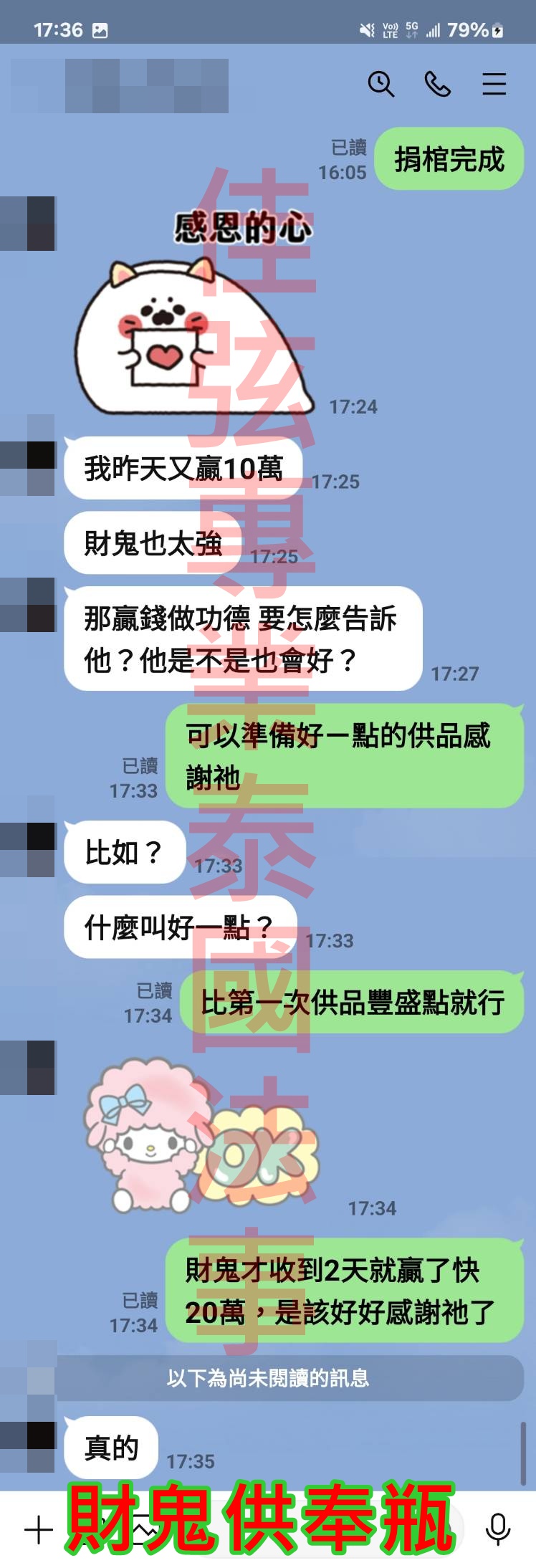Tap the microphone to record voice message
536x1568 pixels.
pos(497,1529)
